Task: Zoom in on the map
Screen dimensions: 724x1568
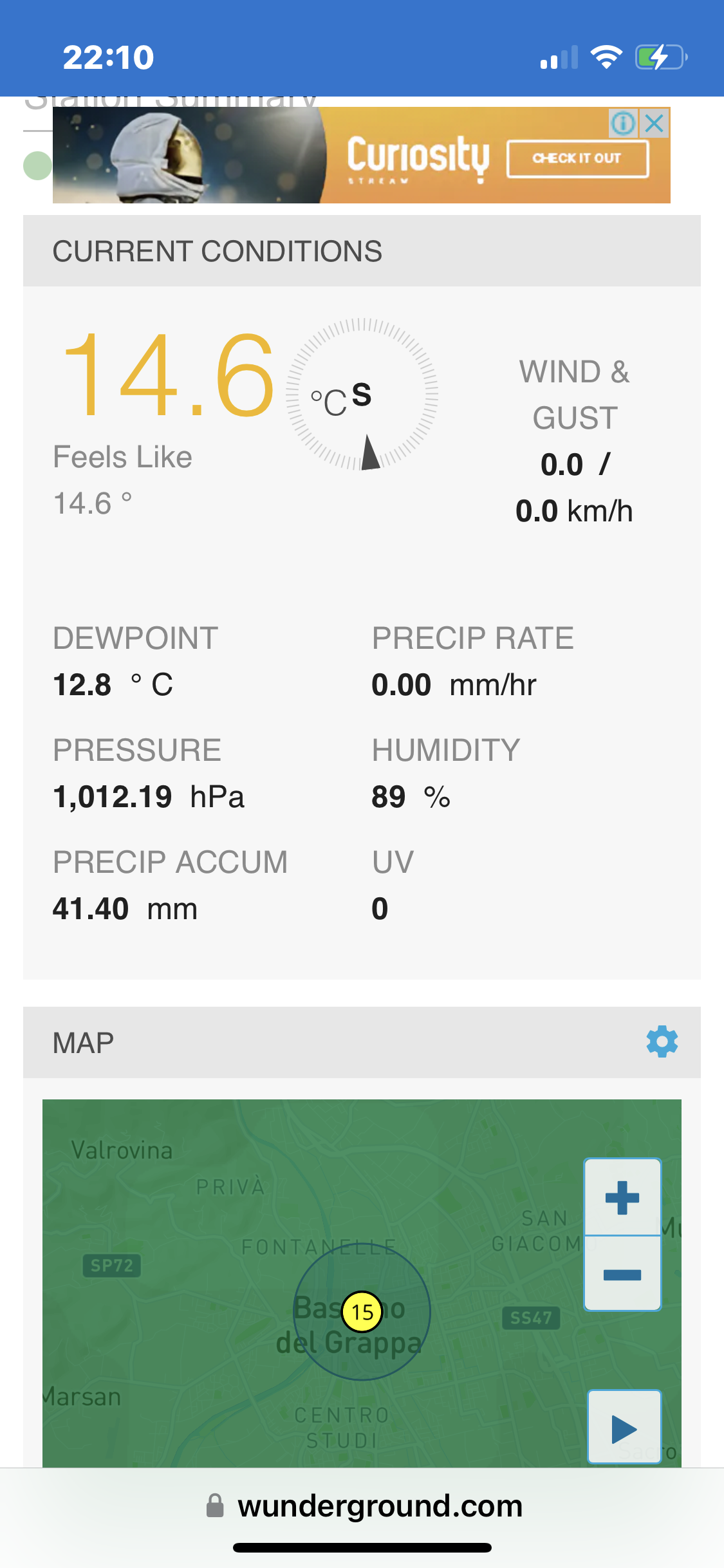Action: (622, 1198)
